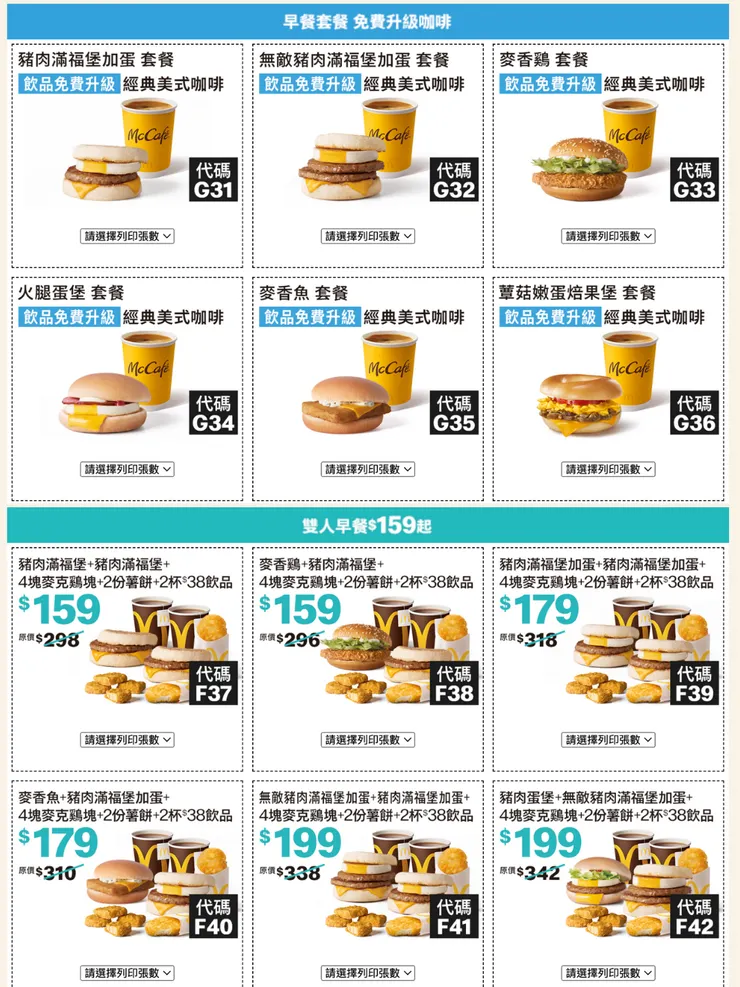This screenshot has height=987, width=740.
Task: Tap the 請選擇列印張數 dropdown under coupon F42
Action: click(x=608, y=973)
